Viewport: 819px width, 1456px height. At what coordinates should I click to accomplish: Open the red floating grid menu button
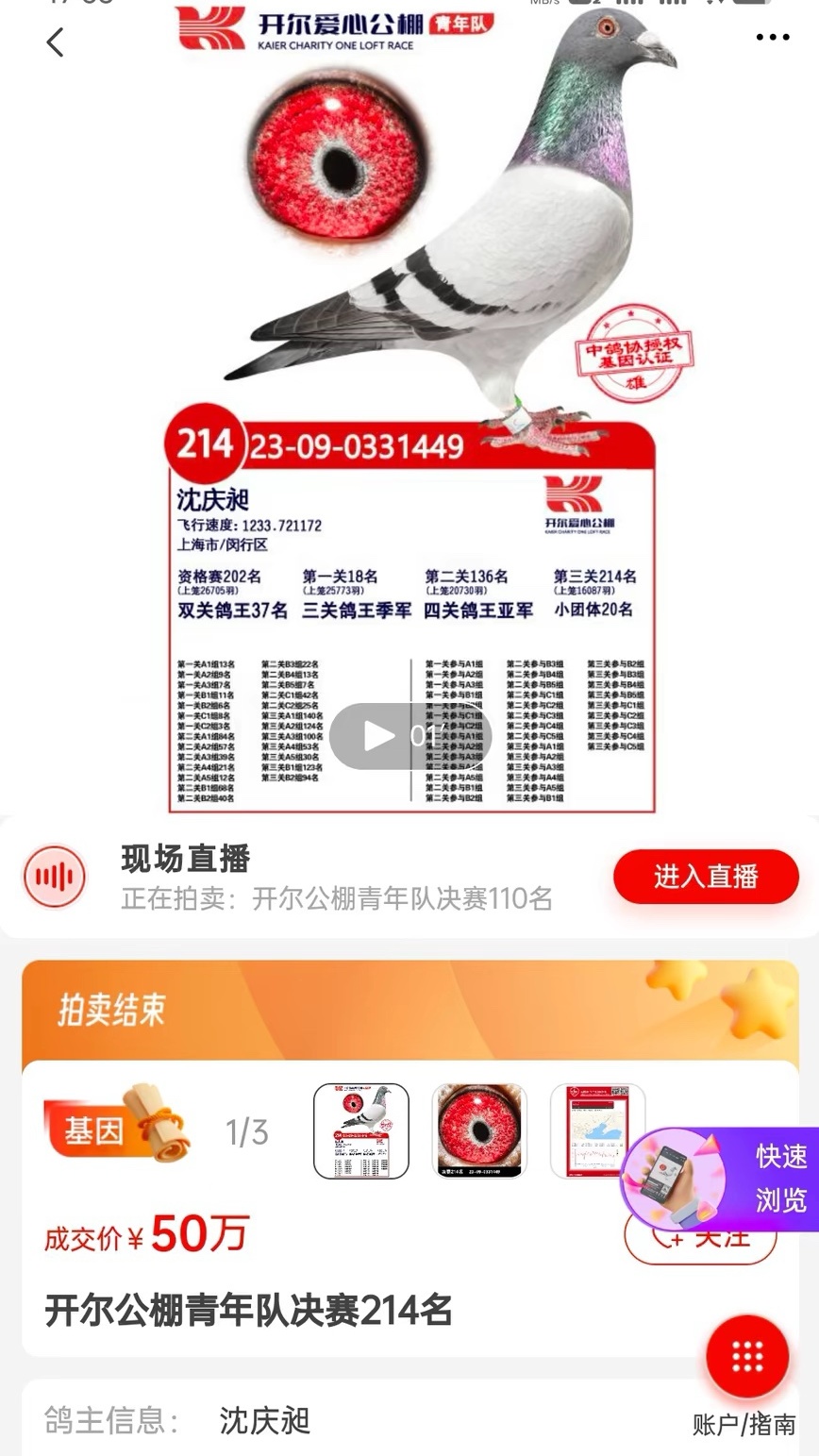click(747, 1356)
